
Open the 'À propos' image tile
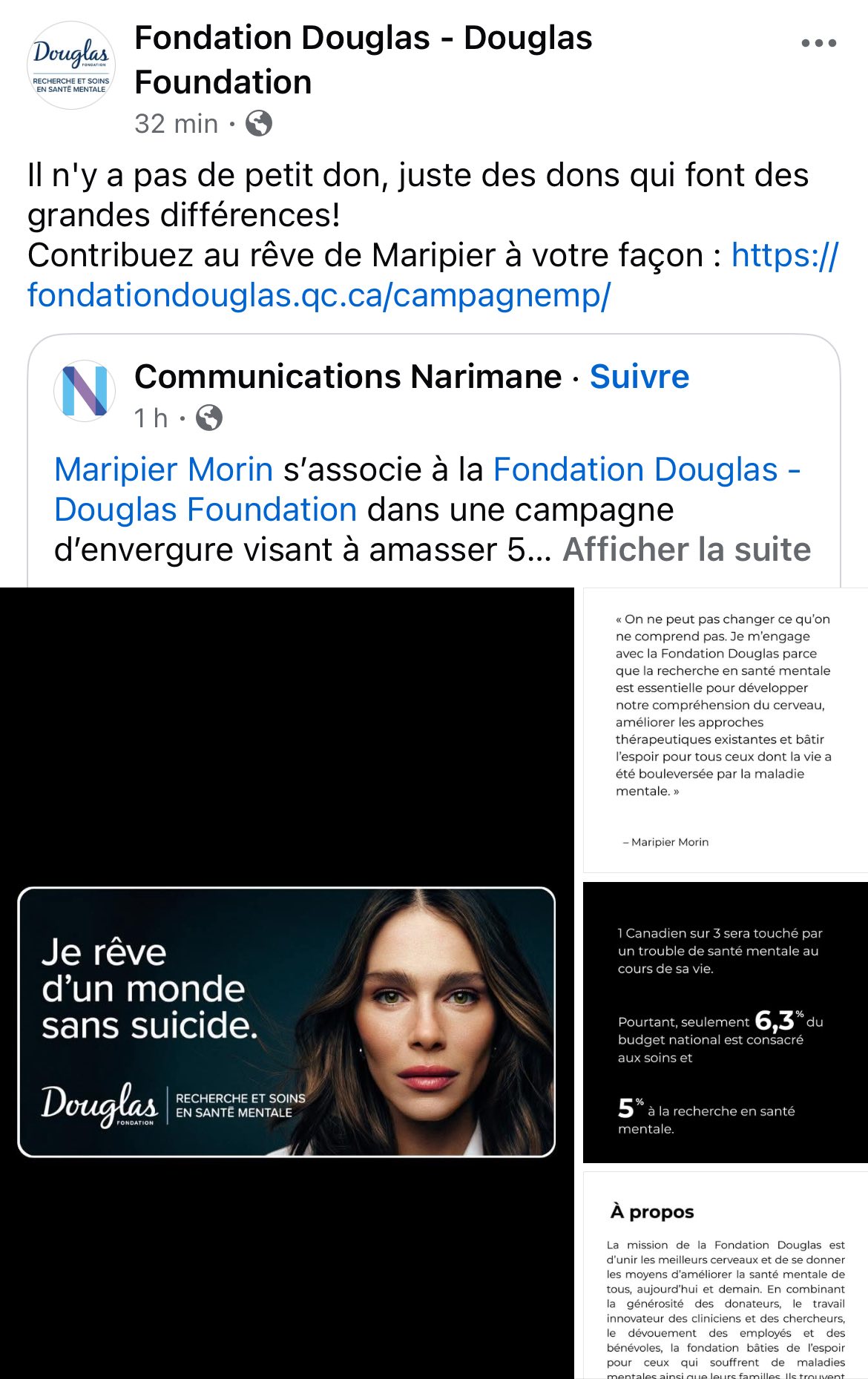(x=725, y=1276)
